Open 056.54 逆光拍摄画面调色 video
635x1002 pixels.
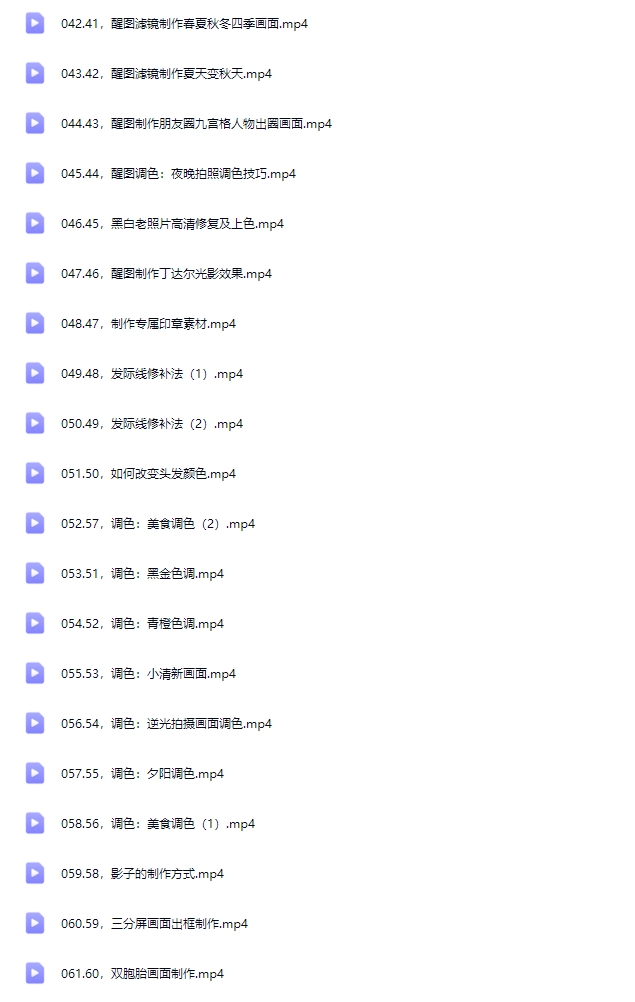pyautogui.click(x=166, y=723)
